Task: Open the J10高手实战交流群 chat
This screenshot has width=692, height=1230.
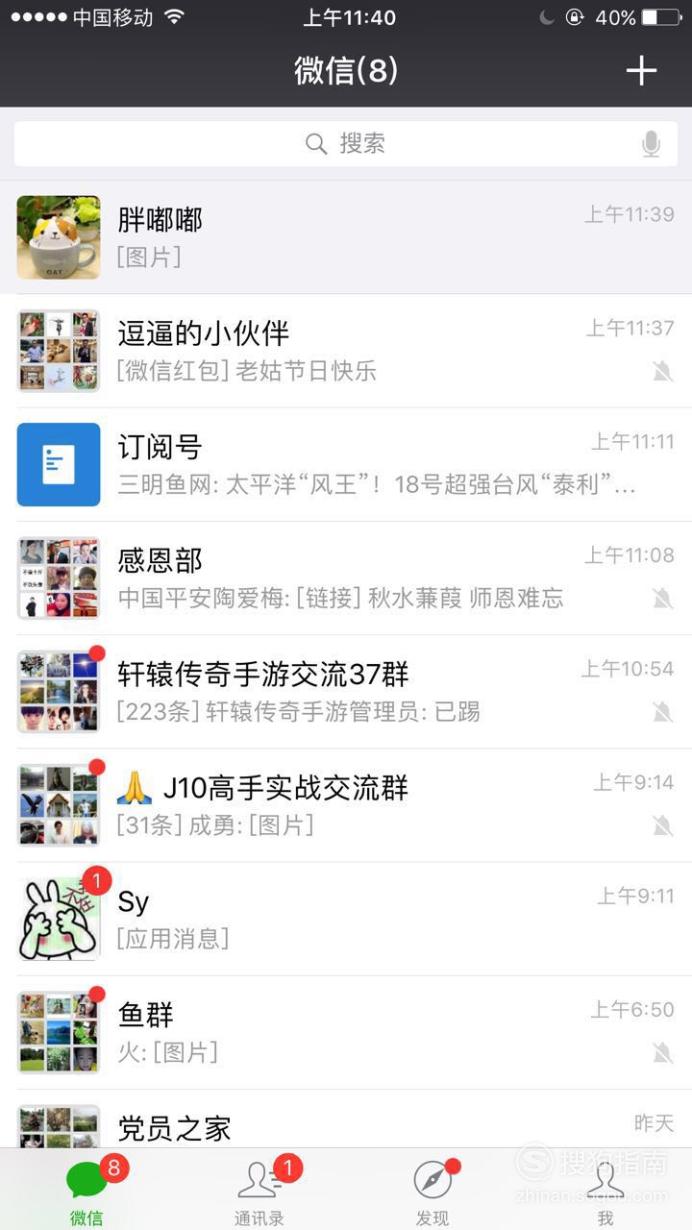Action: pos(346,806)
